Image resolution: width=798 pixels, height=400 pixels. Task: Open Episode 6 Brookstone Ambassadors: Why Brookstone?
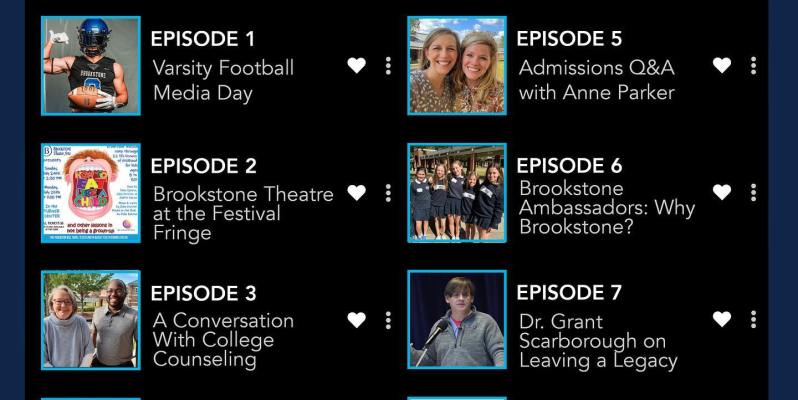click(x=606, y=198)
